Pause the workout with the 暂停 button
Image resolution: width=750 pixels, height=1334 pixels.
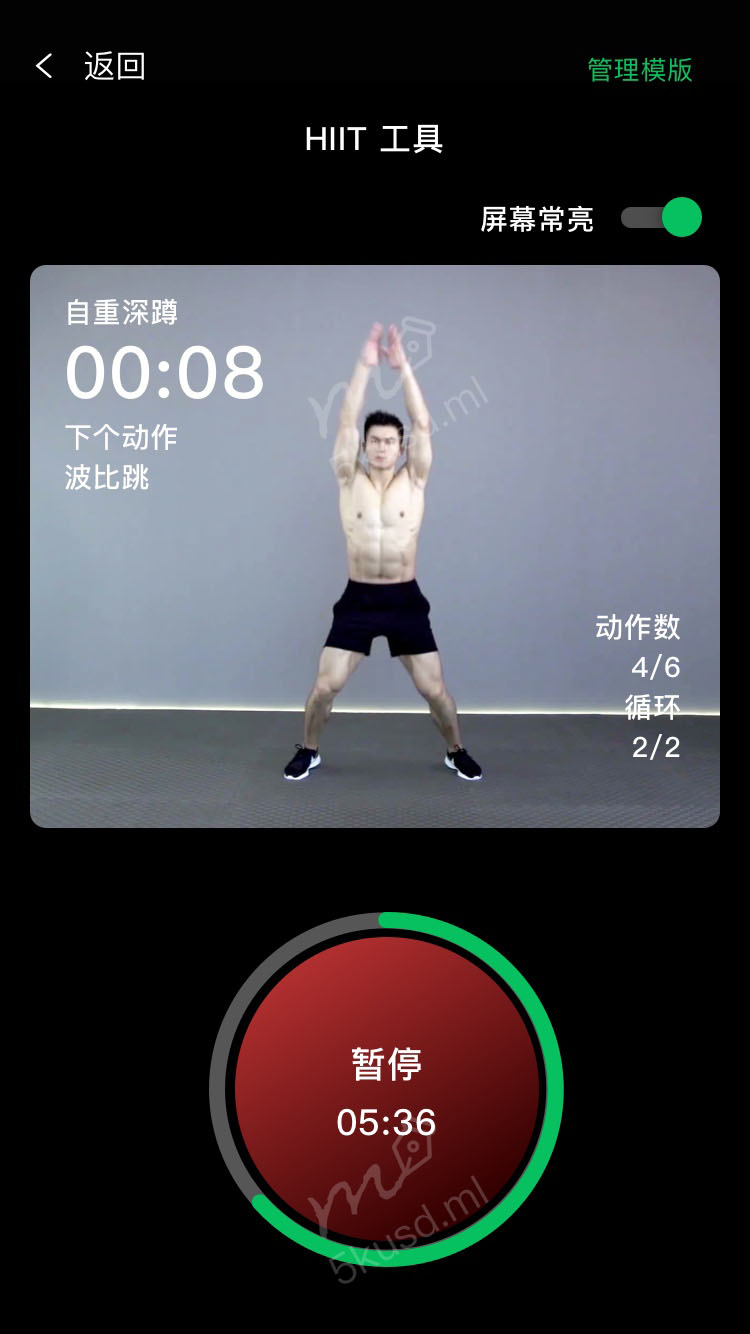tap(386, 1089)
